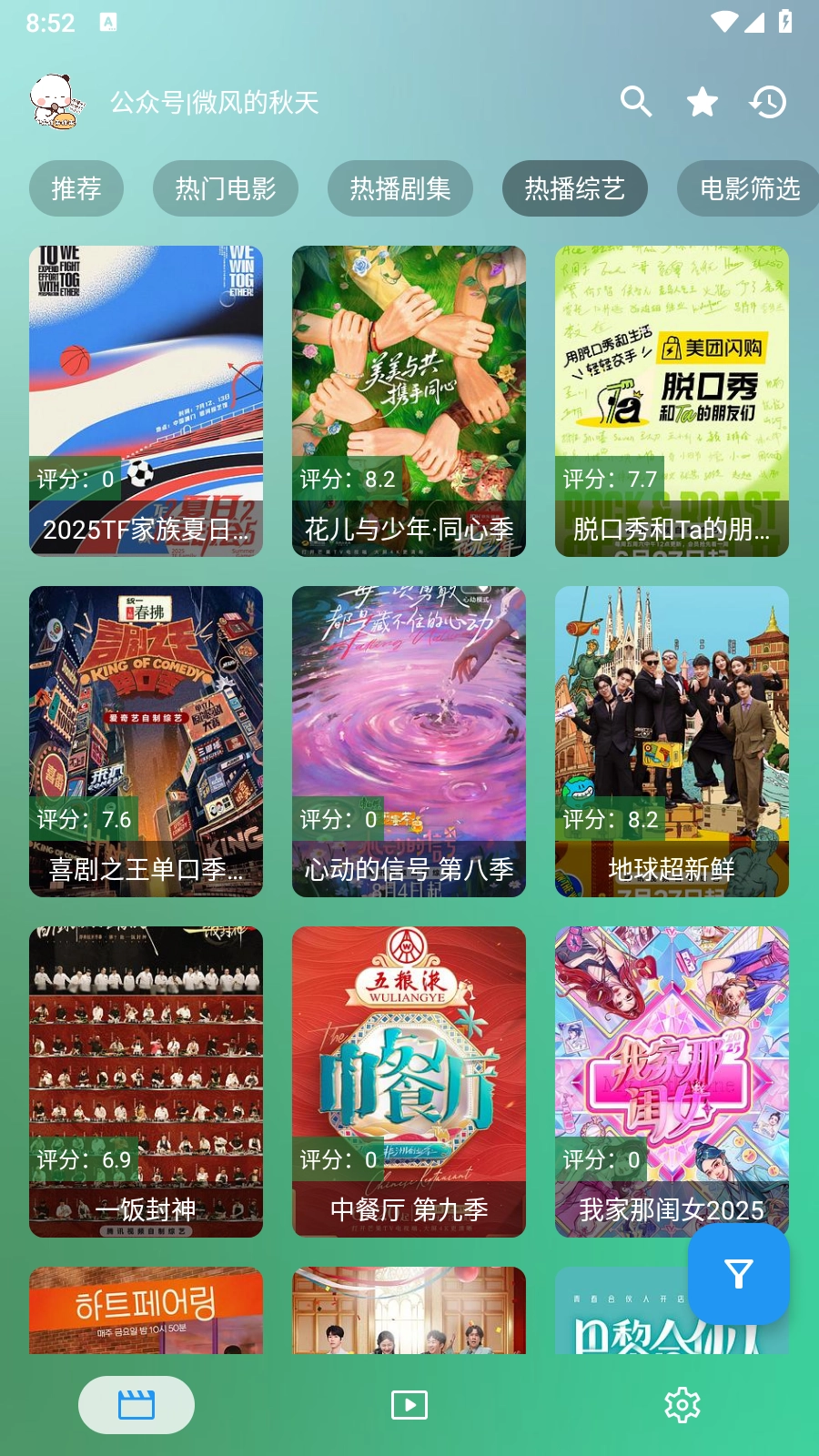
Task: Tap the floating filter button
Action: 738,1274
